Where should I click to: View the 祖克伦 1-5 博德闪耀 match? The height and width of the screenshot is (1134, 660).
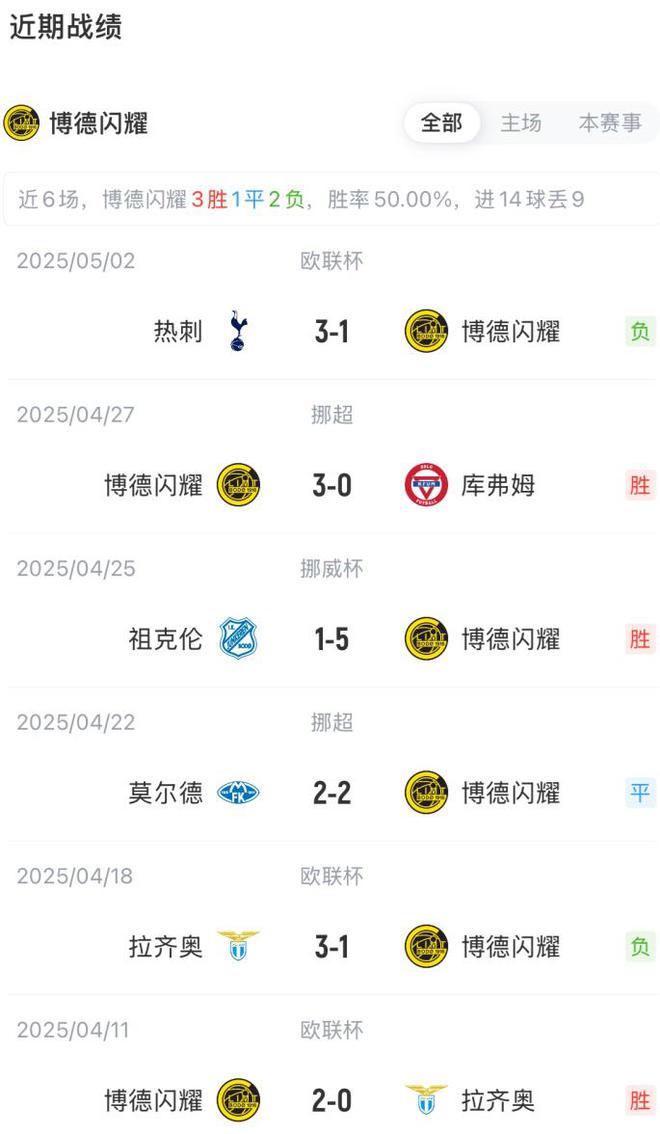tap(331, 639)
